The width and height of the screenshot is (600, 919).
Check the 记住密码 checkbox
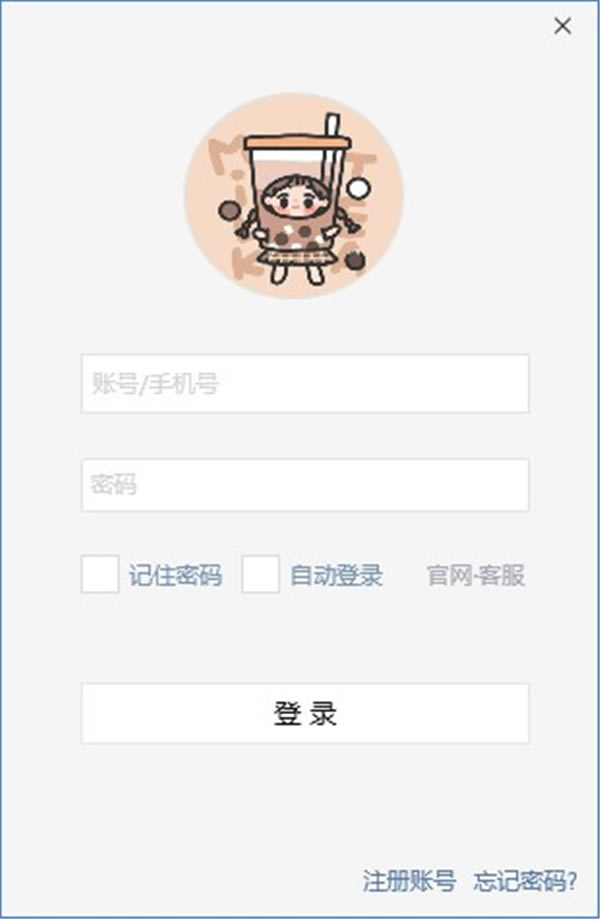tap(100, 575)
